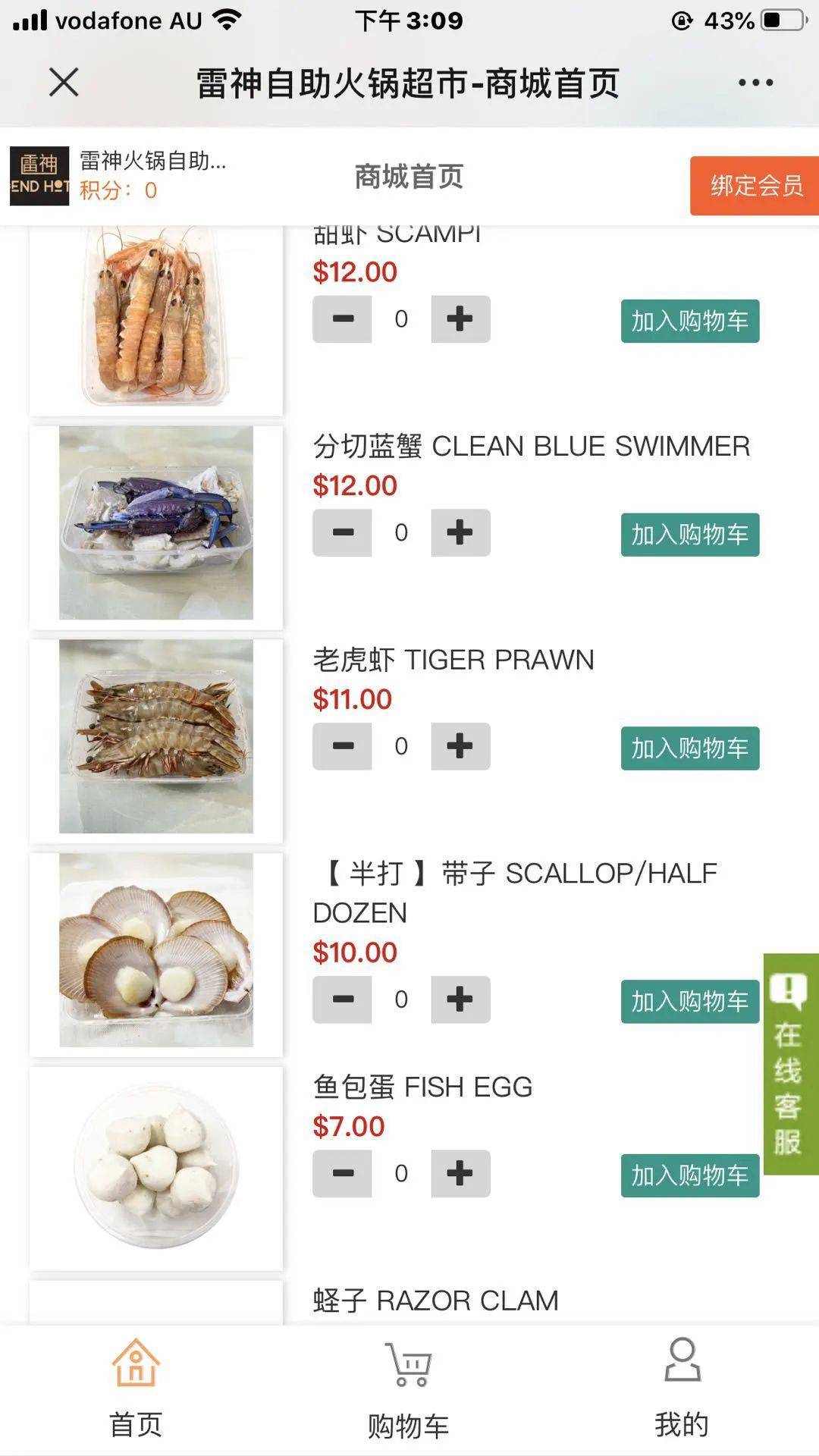Add Tiger Prawn to the cart
This screenshot has width=819, height=1456.
689,748
